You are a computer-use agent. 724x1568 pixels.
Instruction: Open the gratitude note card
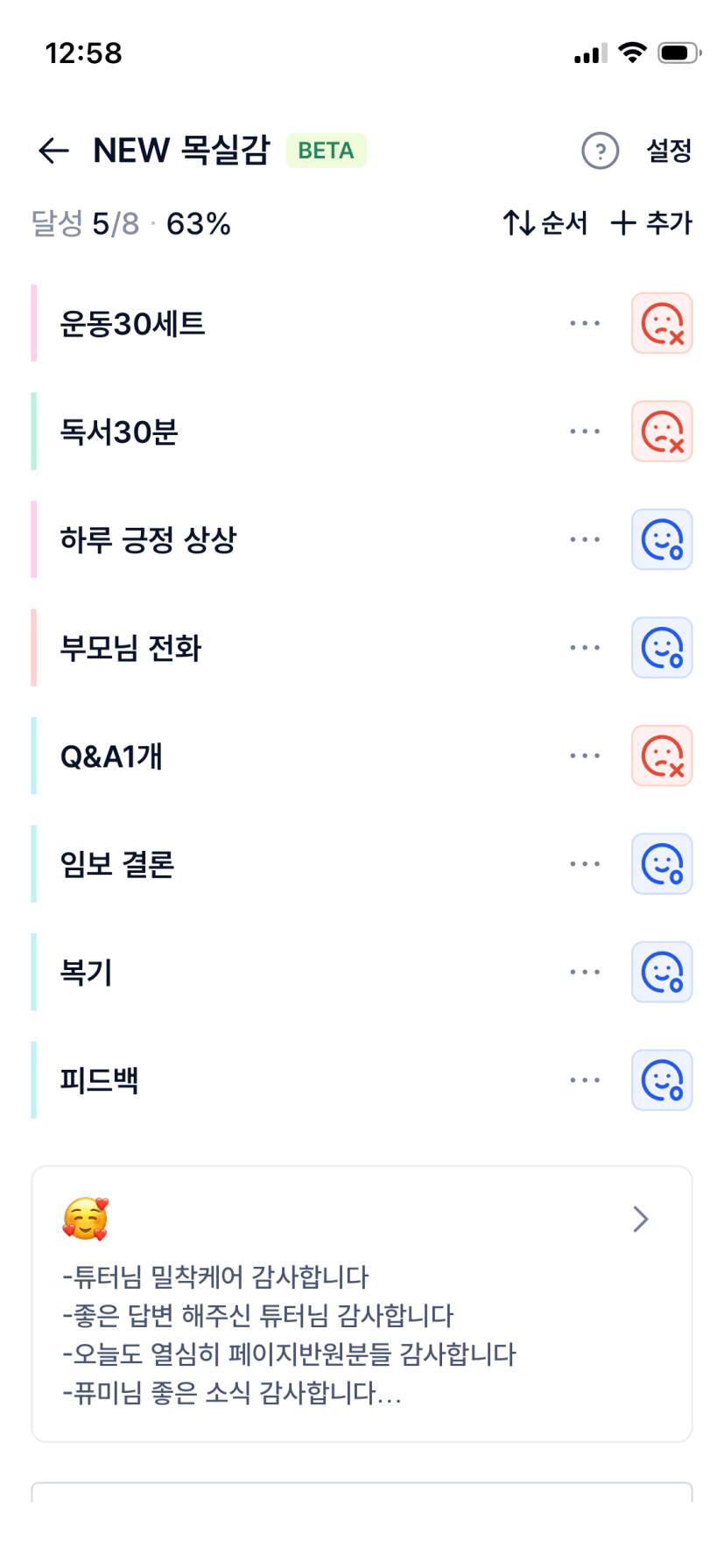pyautogui.click(x=362, y=1304)
